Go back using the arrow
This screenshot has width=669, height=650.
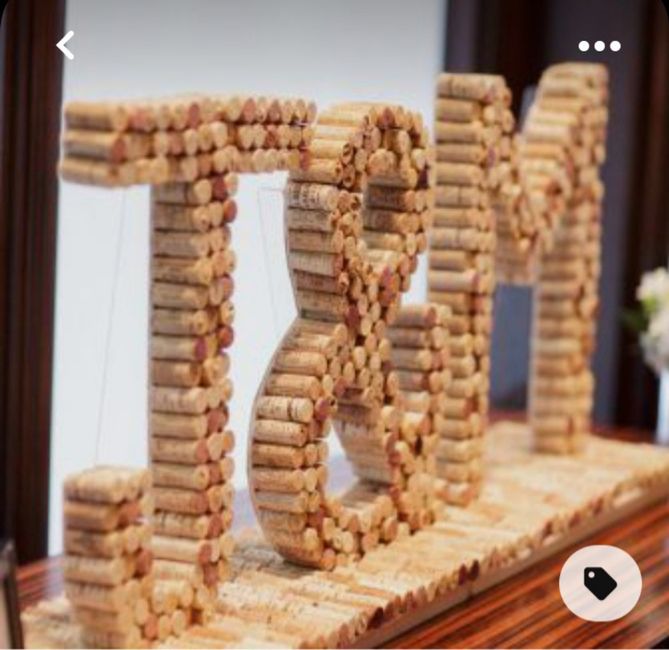[65, 45]
